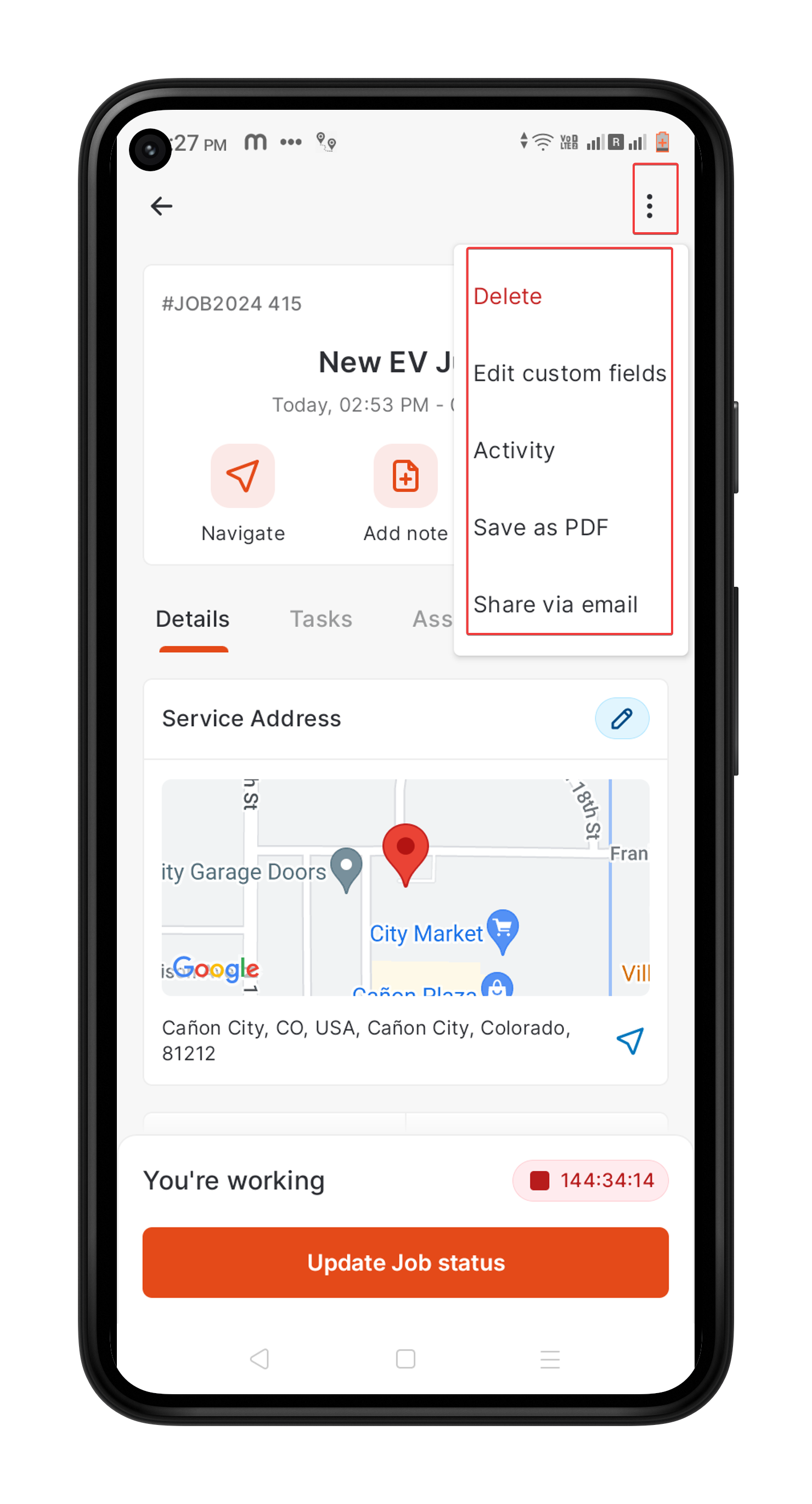Tap the three-dot overflow menu

click(x=649, y=205)
